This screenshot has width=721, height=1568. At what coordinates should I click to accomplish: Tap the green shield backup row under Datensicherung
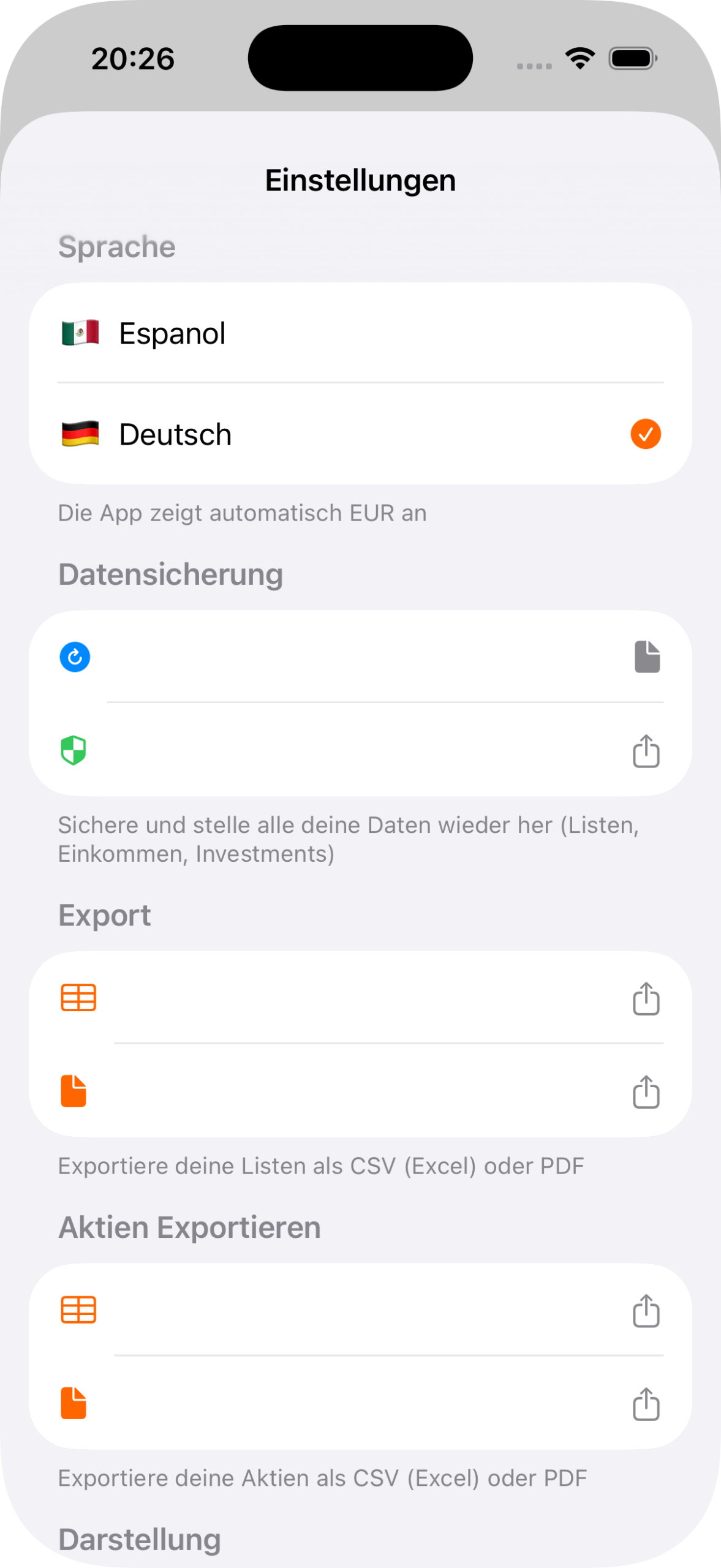pyautogui.click(x=360, y=751)
